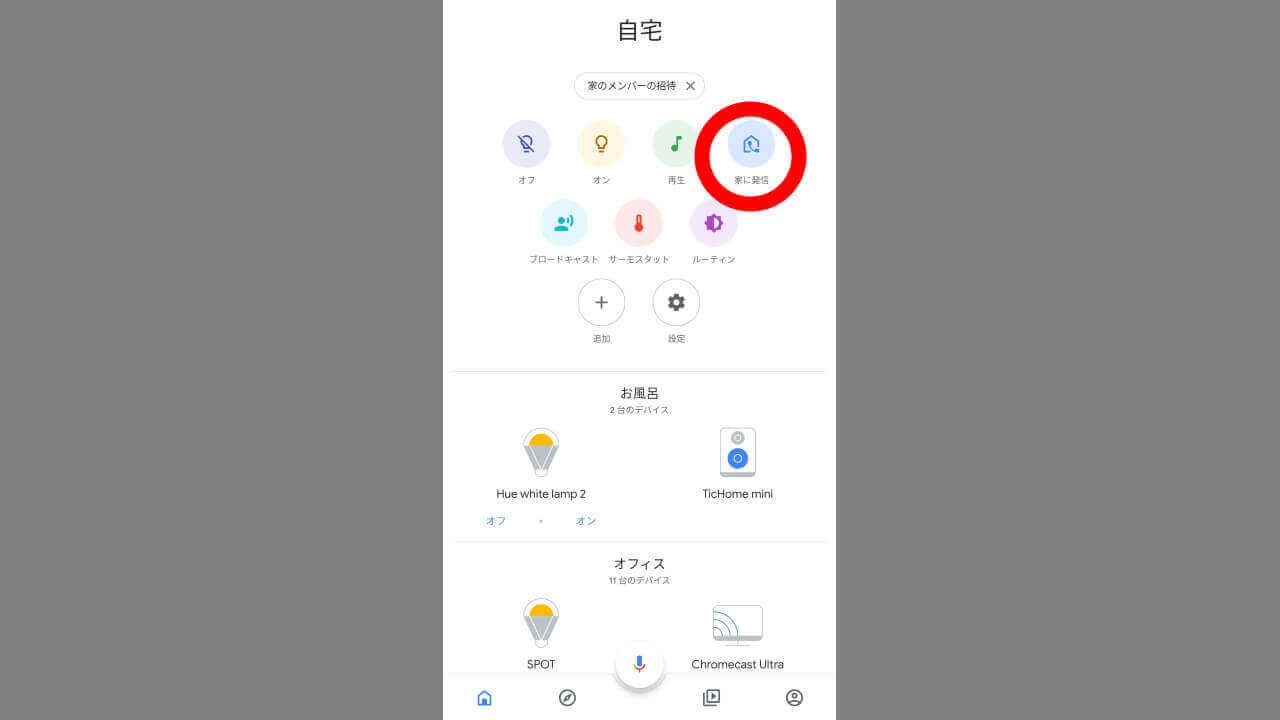The width and height of the screenshot is (1280, 720).
Task: Open the Hue white lamp 2 device
Action: pos(541,453)
